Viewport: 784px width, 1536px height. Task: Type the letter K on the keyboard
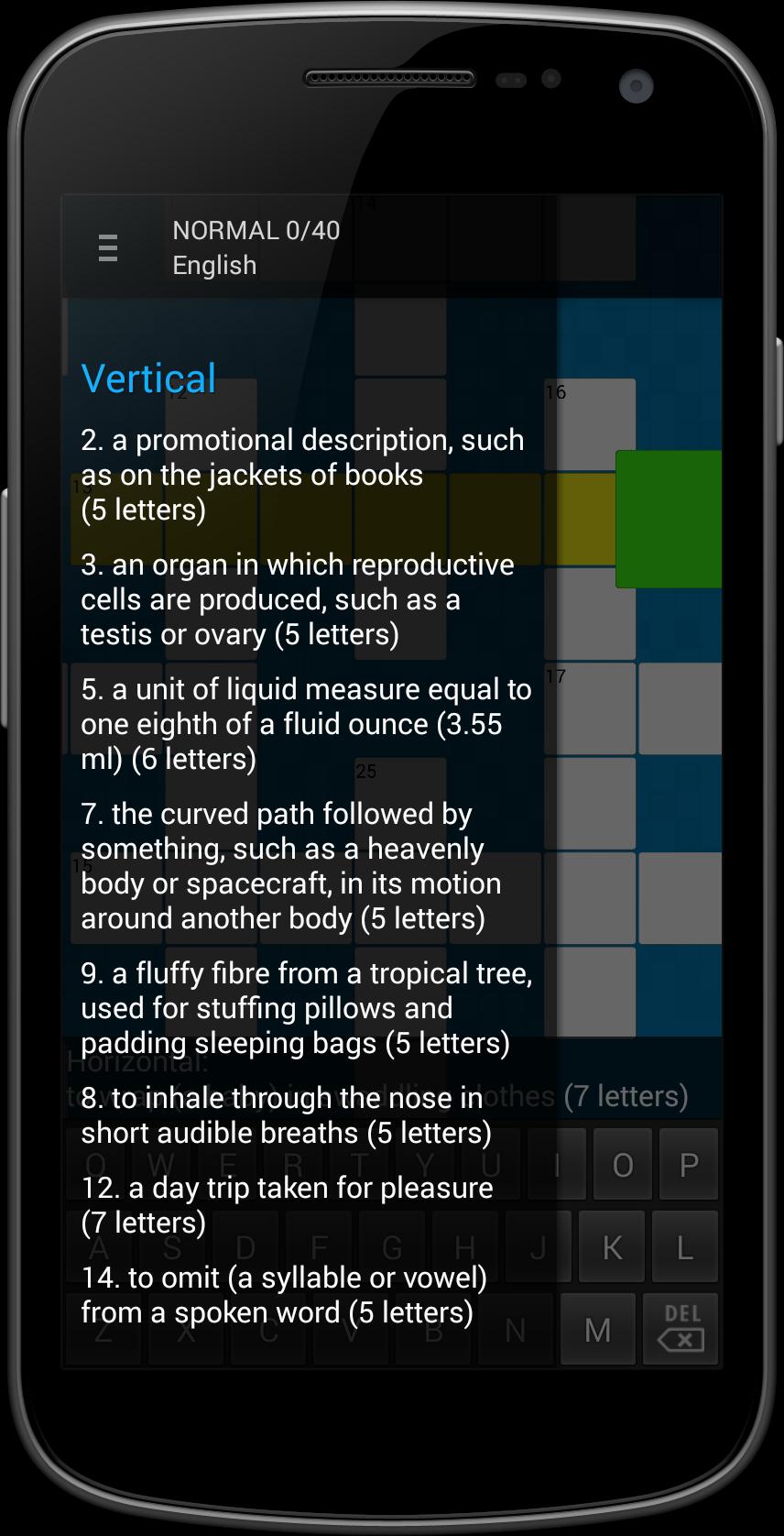click(612, 1247)
